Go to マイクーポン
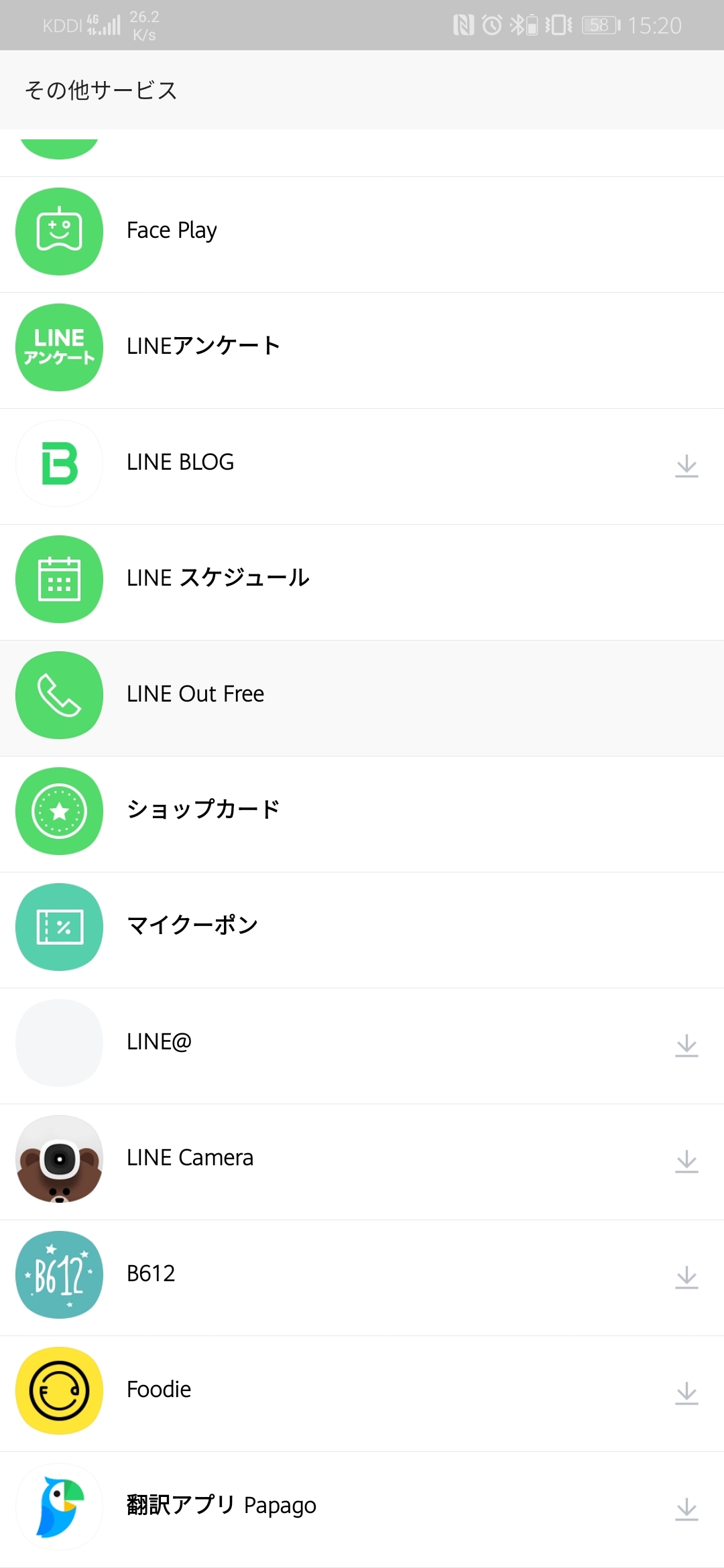 point(192,927)
